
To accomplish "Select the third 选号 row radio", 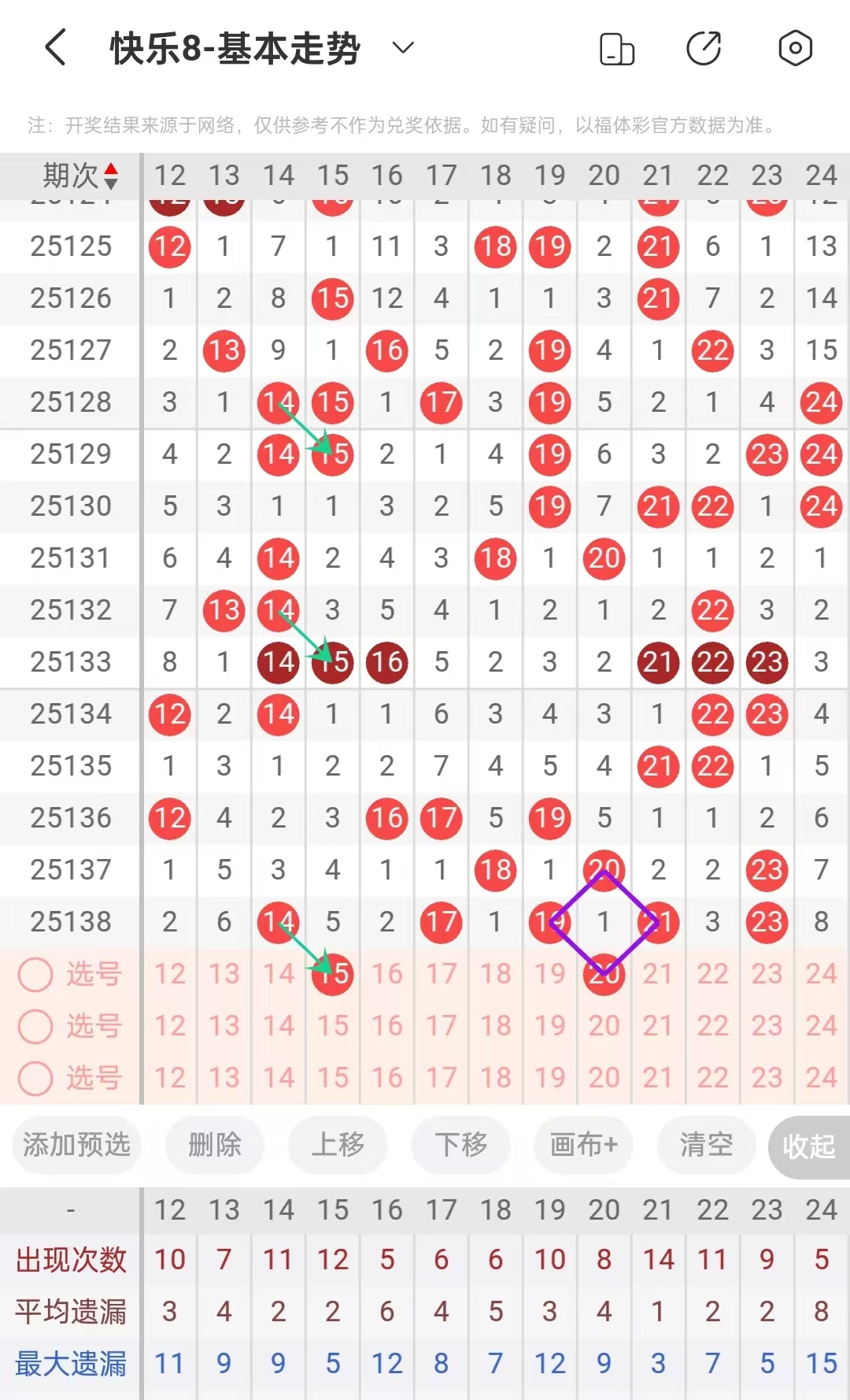I will [35, 1079].
